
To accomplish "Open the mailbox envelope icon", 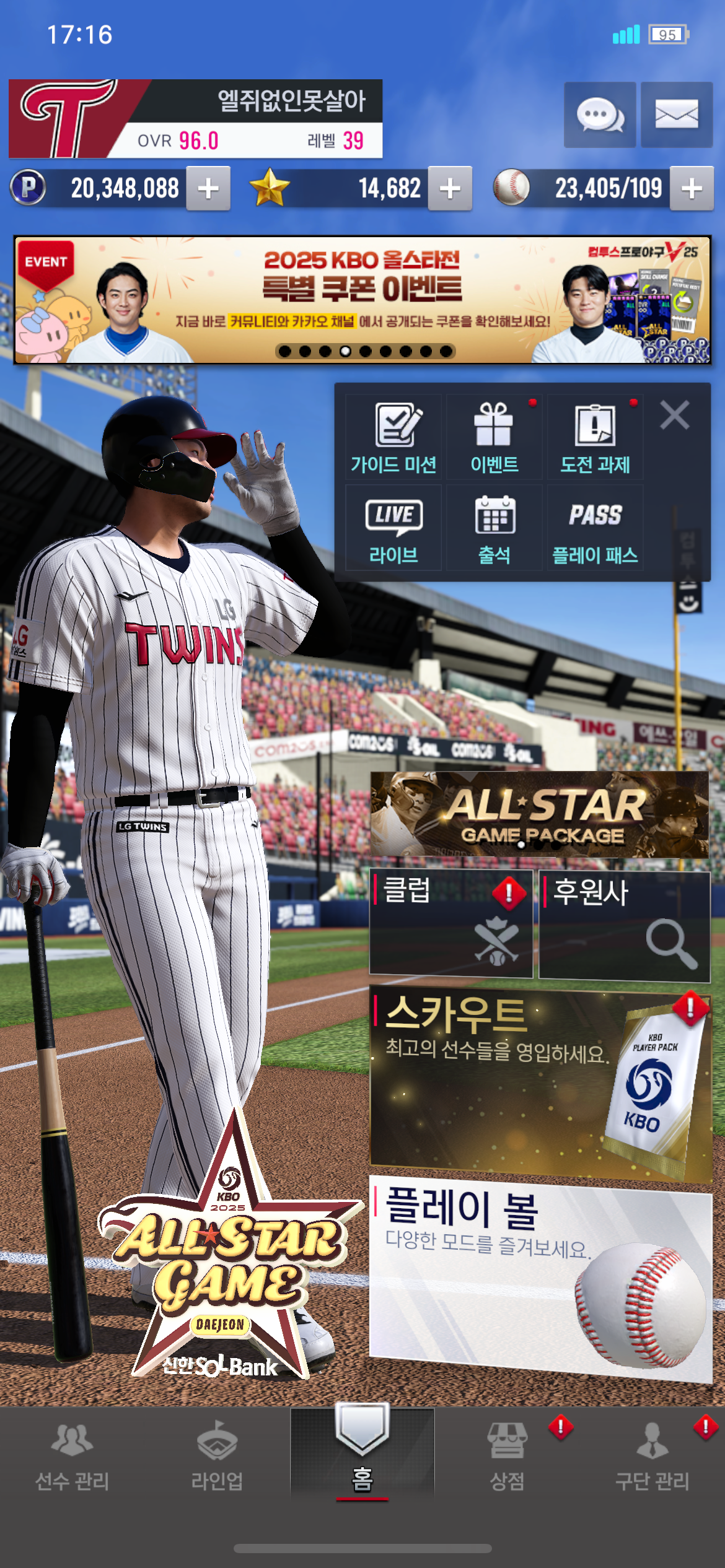I will (676, 115).
